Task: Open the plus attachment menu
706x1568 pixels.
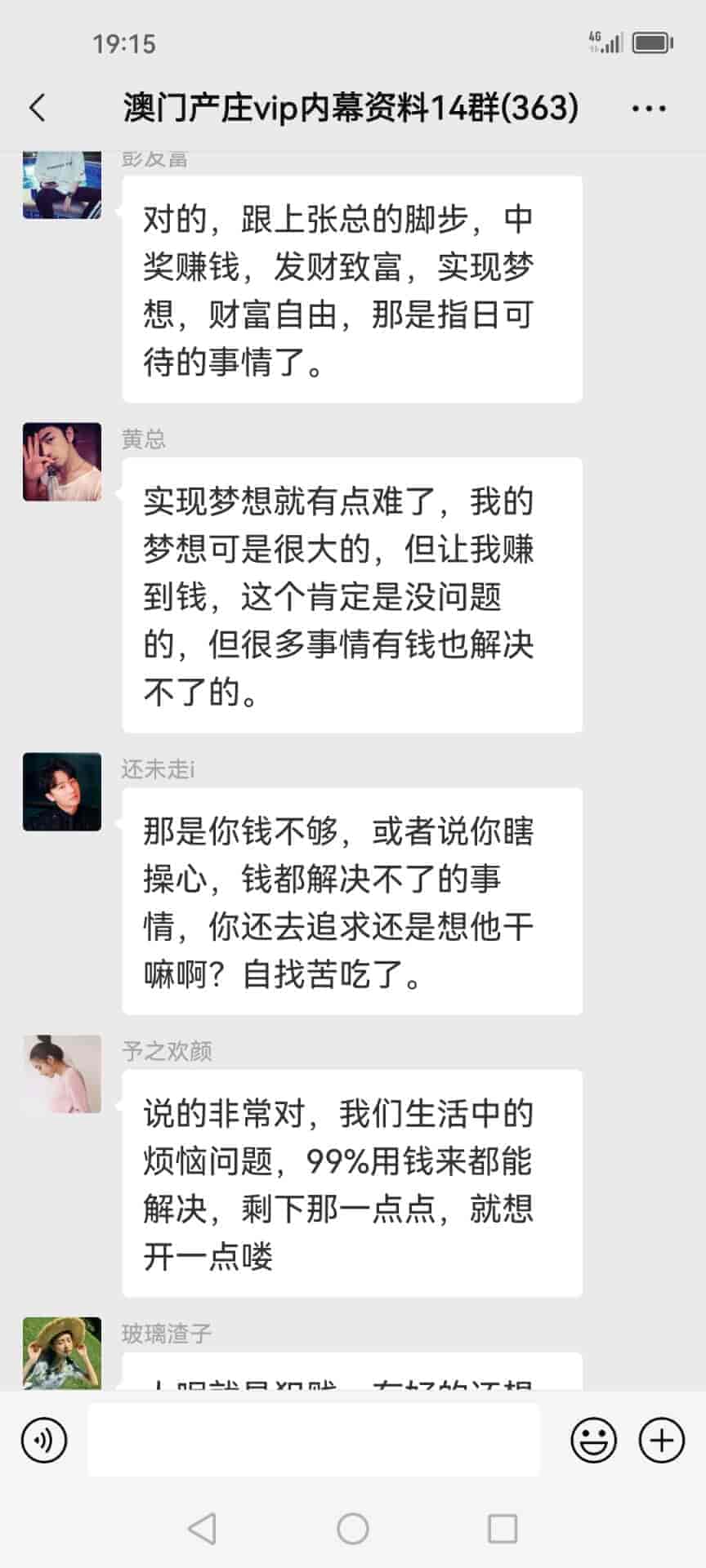Action: 661,1440
